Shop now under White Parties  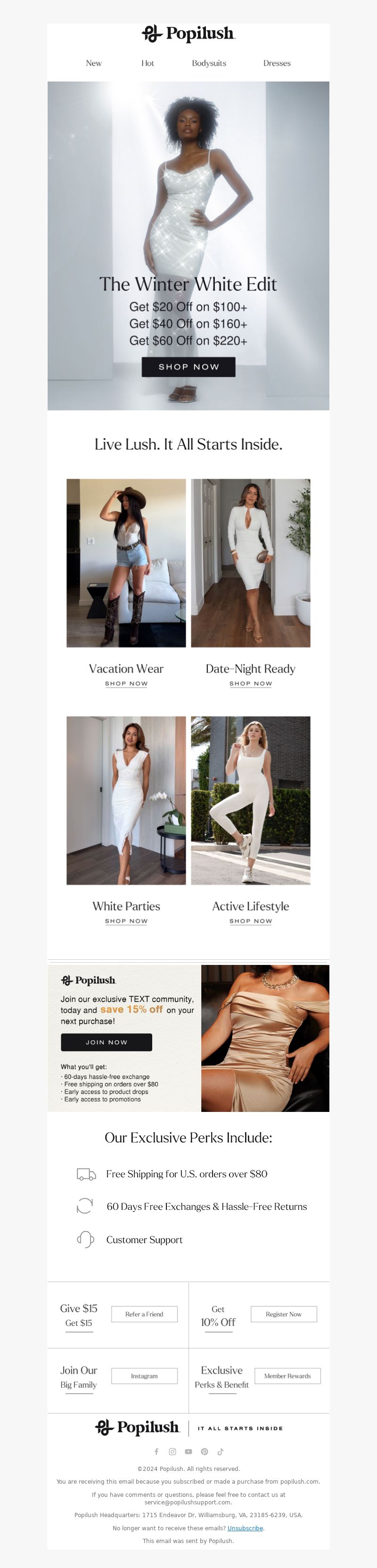coord(126,921)
